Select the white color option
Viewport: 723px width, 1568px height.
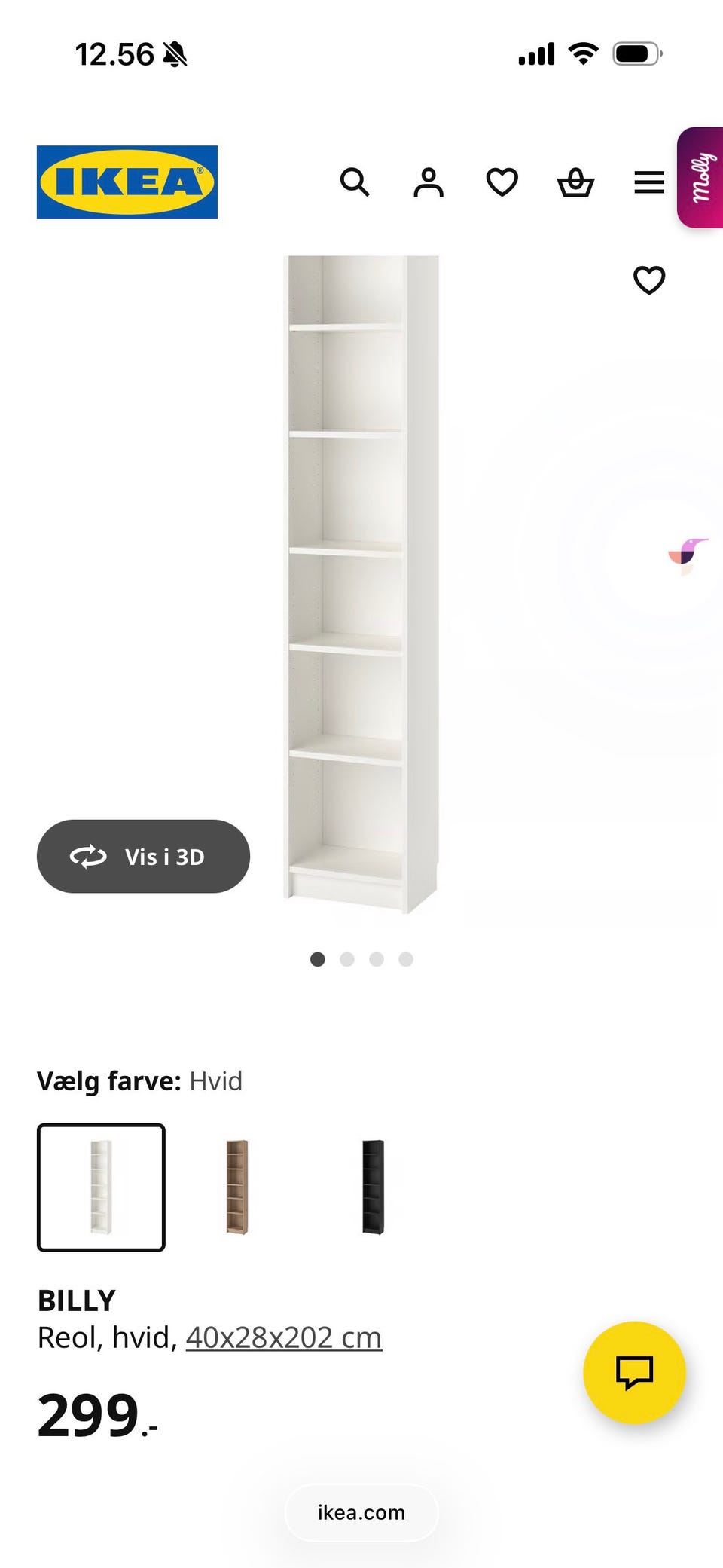(102, 1187)
